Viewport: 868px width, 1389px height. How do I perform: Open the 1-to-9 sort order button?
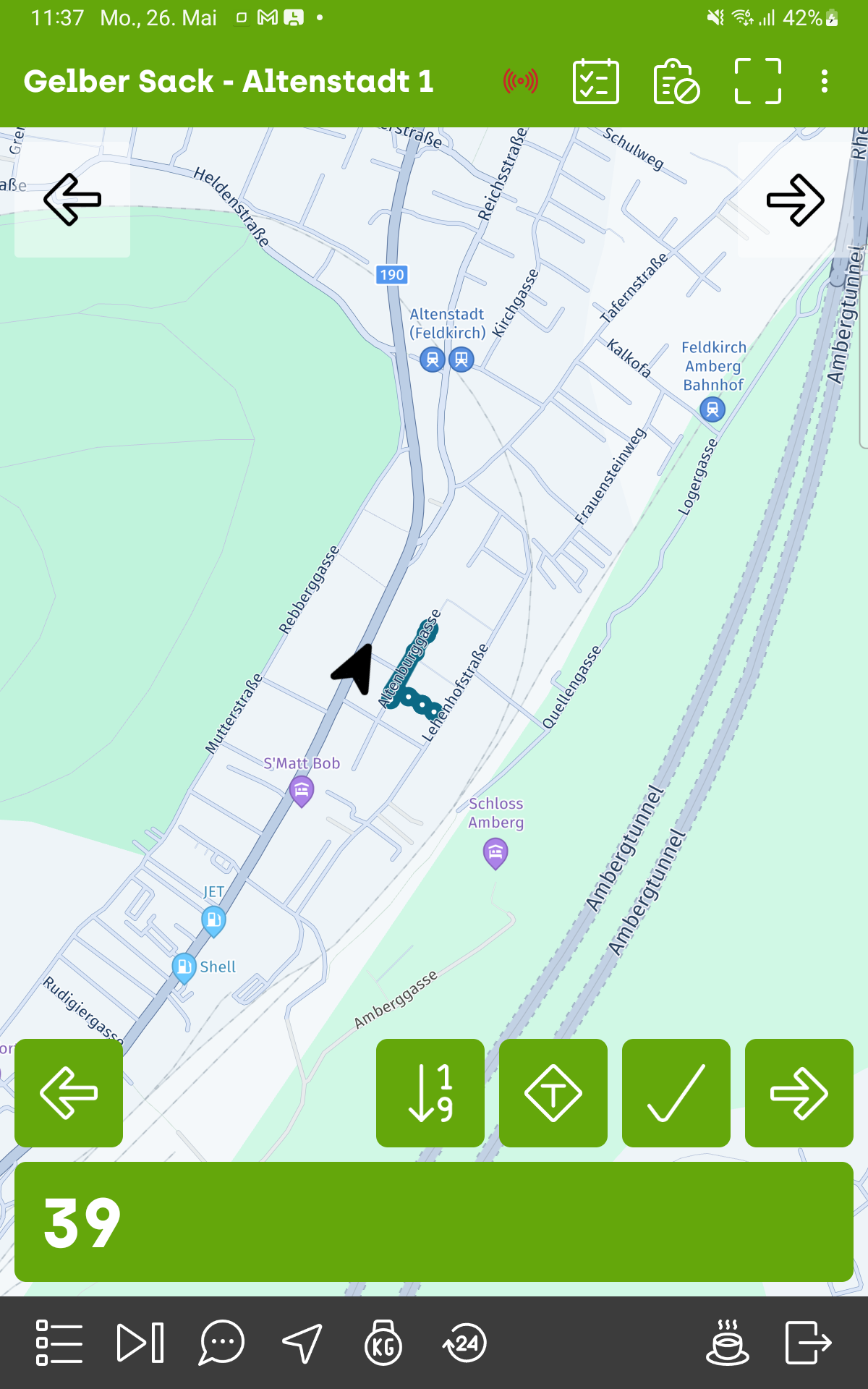pyautogui.click(x=430, y=1093)
